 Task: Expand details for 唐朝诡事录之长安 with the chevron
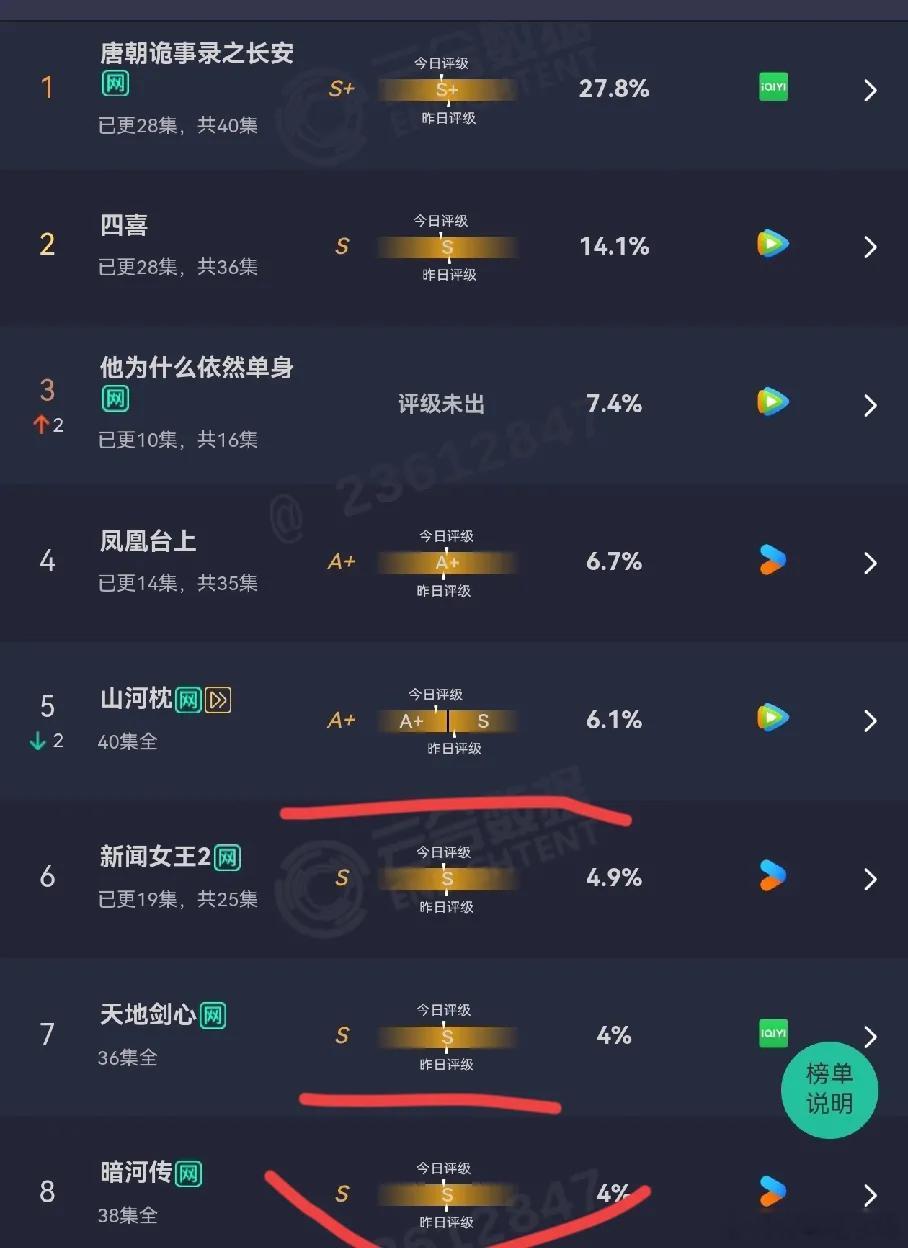point(869,90)
